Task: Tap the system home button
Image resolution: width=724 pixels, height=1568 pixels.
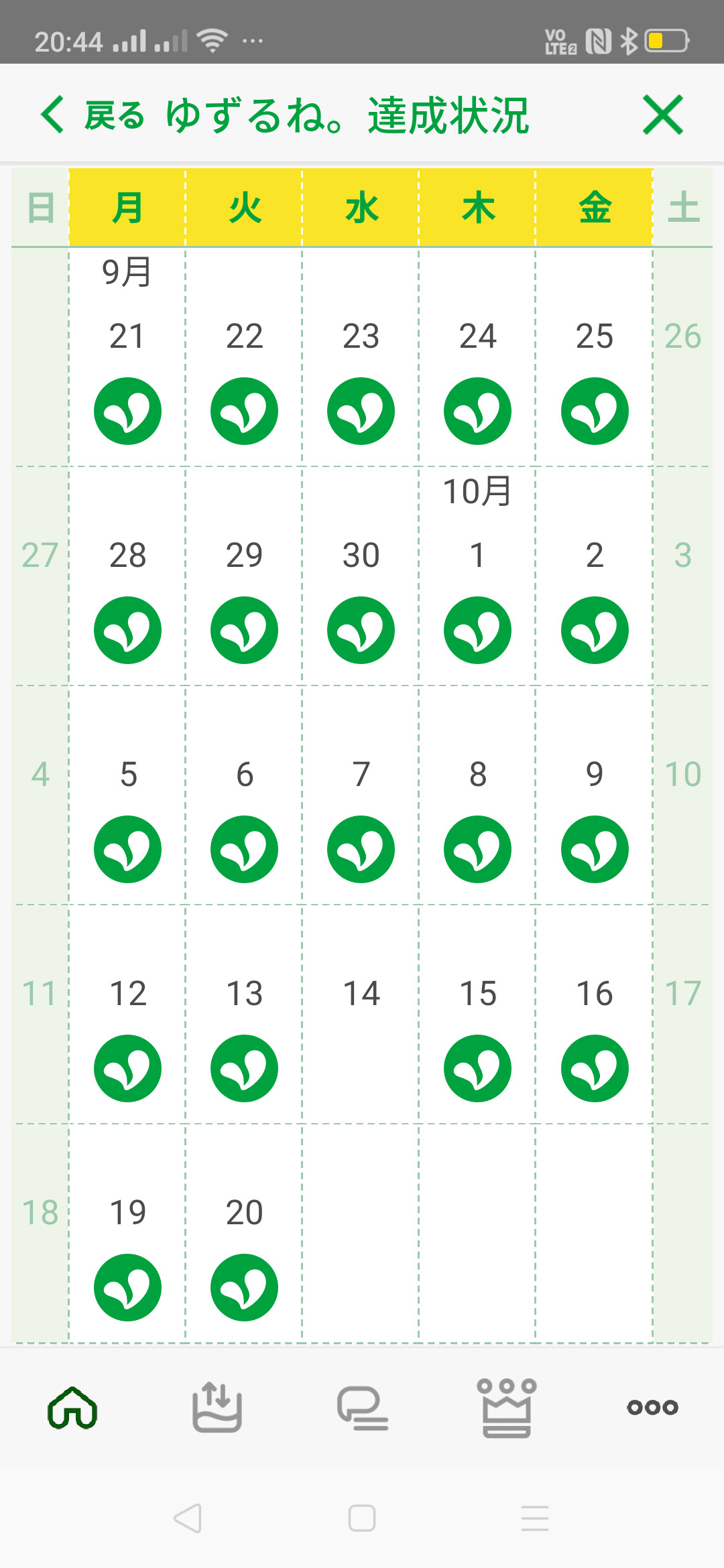Action: 362,1518
